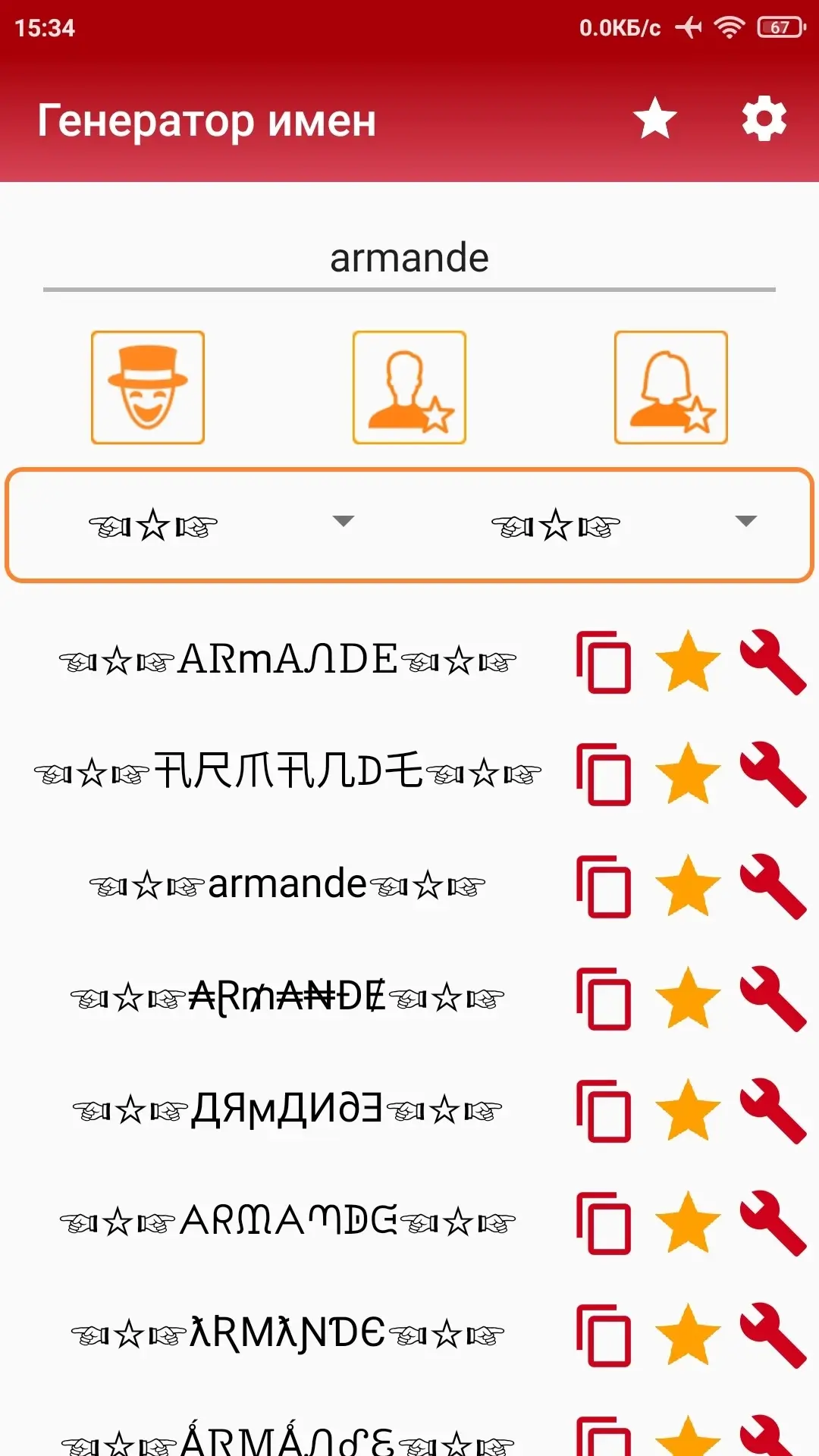
Task: Favorite the plain lowercase armande nickname
Action: click(688, 886)
